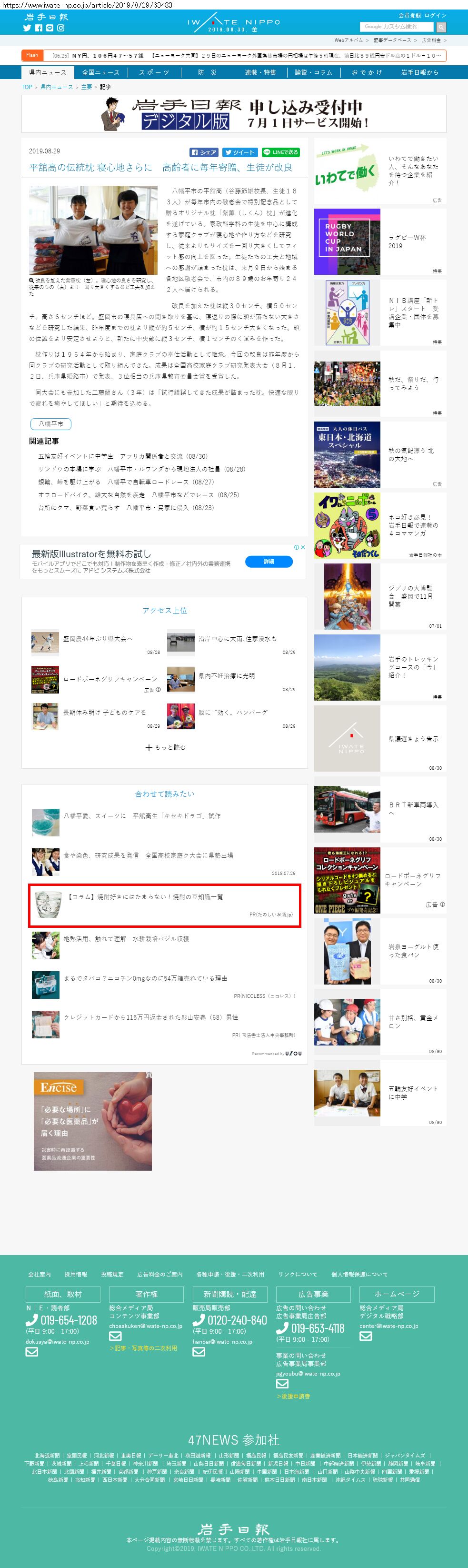Share article via Facebook シェア button
This screenshot has width=468, height=1568.
(204, 152)
